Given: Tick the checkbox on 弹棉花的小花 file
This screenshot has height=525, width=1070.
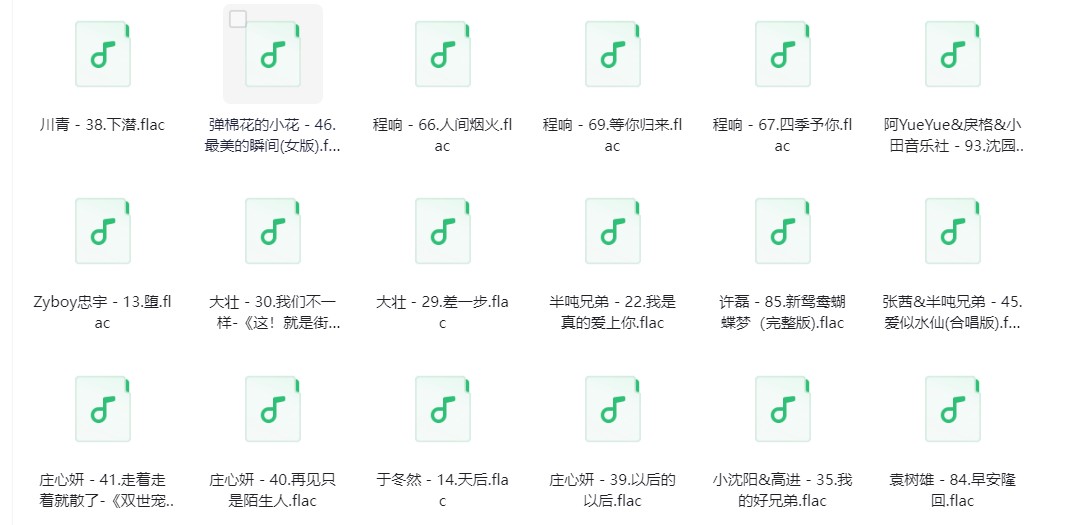Looking at the screenshot, I should (x=237, y=20).
